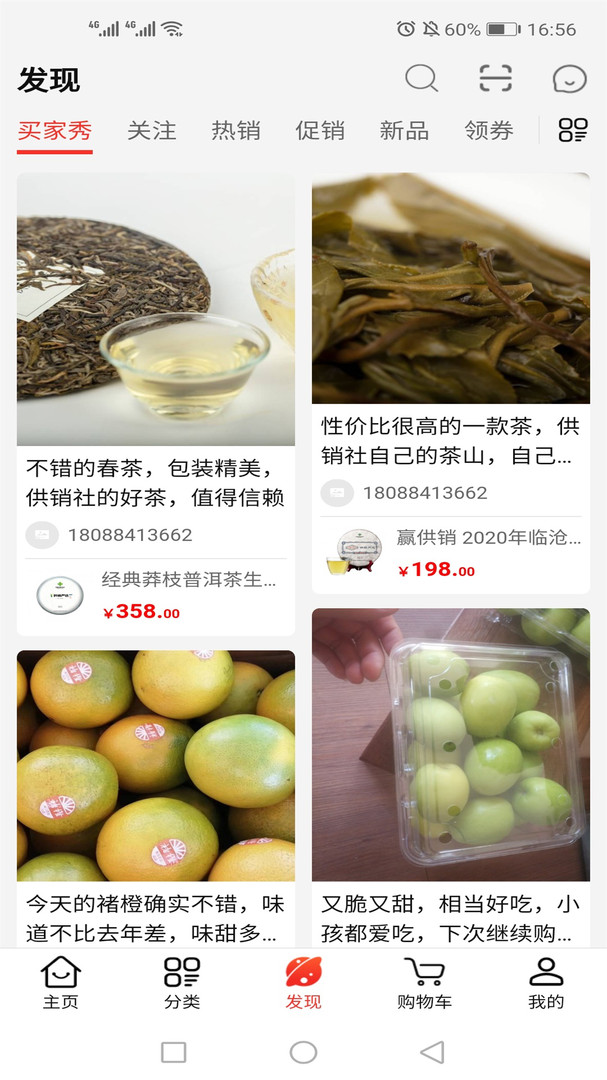Select the 热销 tab
Viewport: 607px width, 1080px height.
(236, 130)
